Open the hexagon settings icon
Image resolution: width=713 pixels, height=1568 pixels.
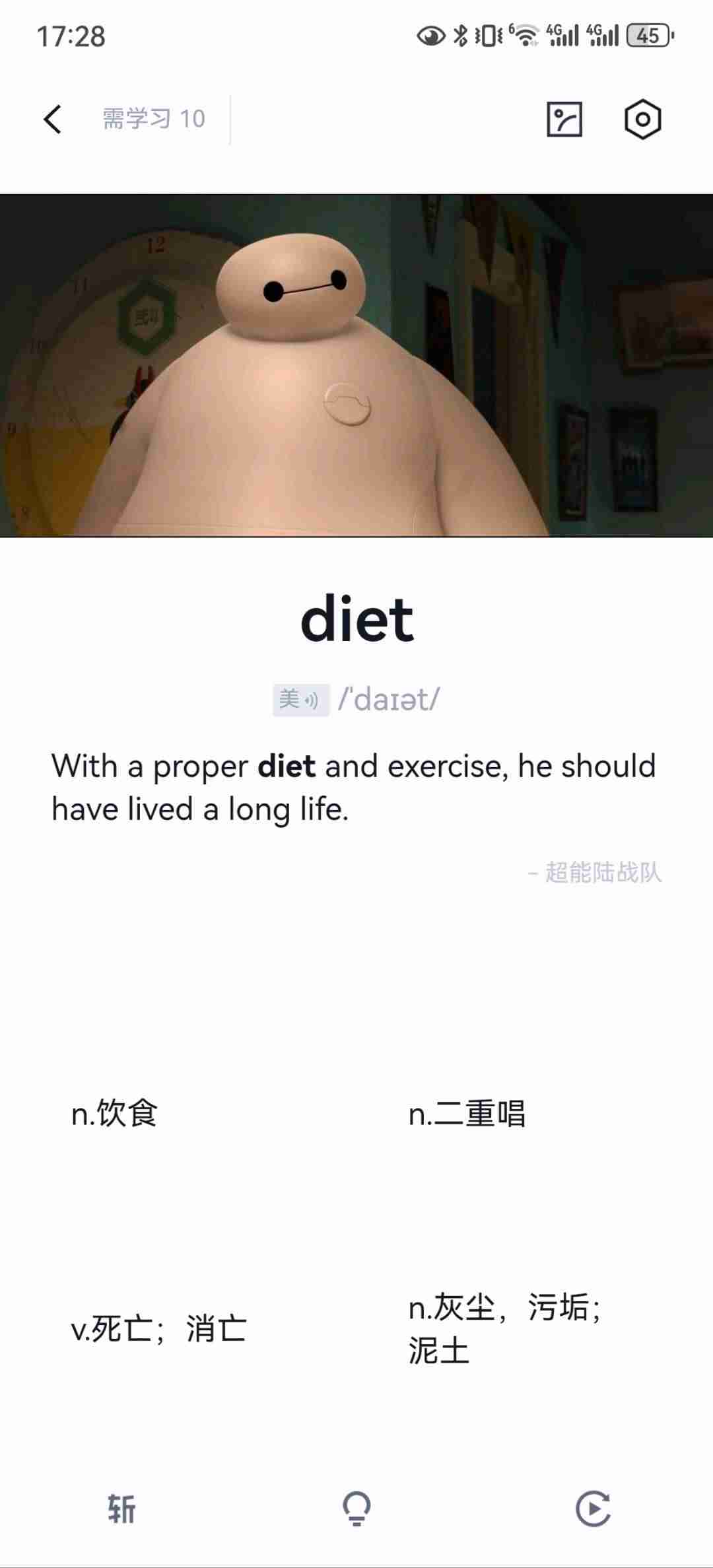point(642,119)
